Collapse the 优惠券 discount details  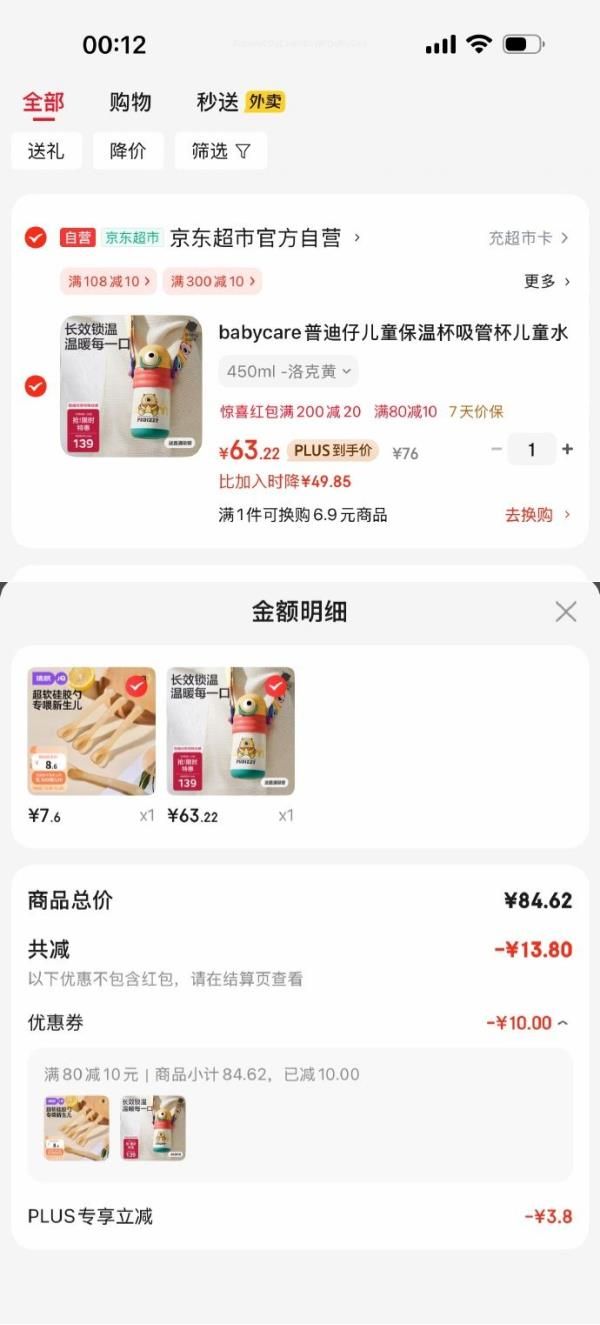pyautogui.click(x=528, y=1023)
